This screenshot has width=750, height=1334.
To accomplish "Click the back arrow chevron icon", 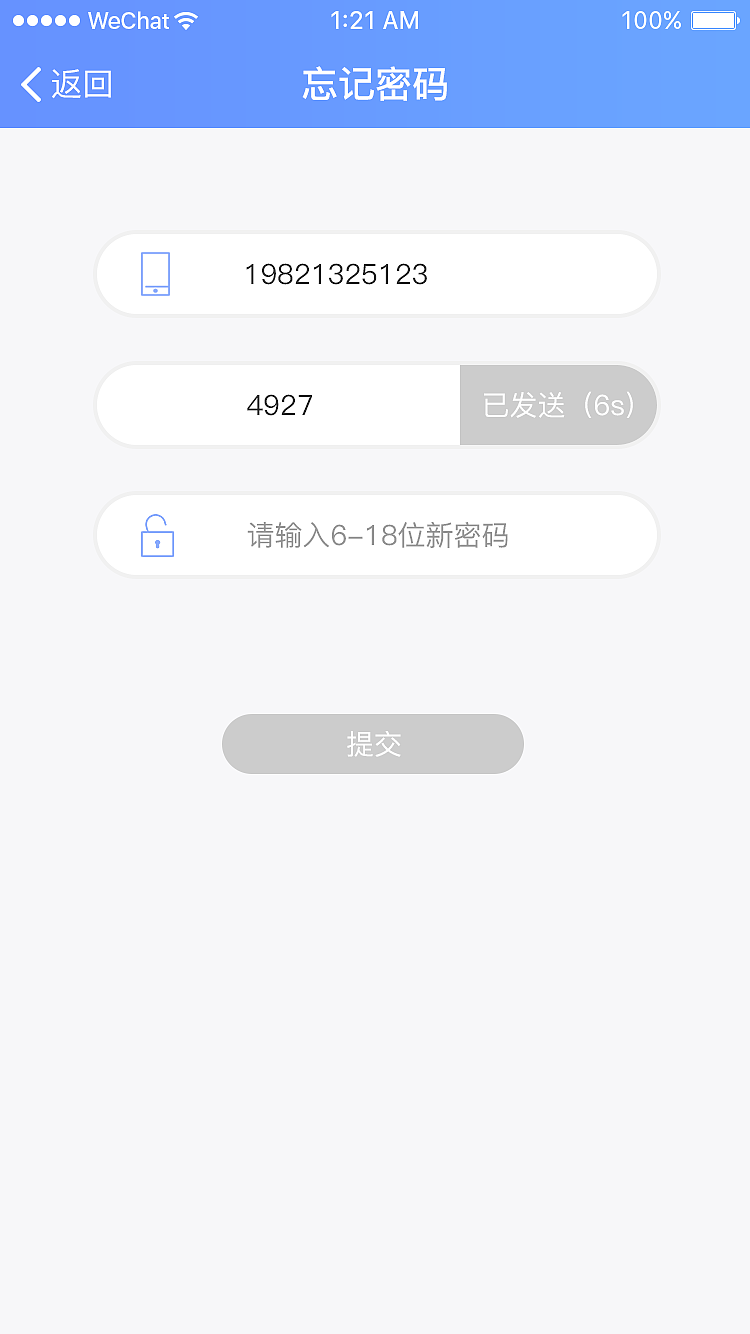I will (x=30, y=85).
